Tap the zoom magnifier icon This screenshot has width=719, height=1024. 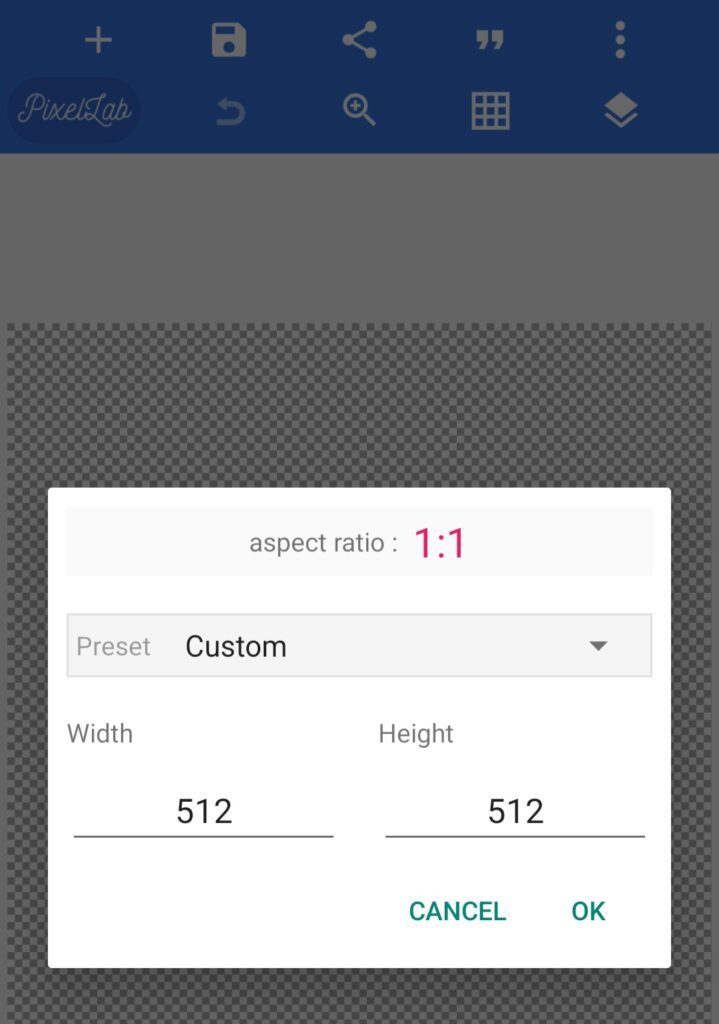point(359,110)
